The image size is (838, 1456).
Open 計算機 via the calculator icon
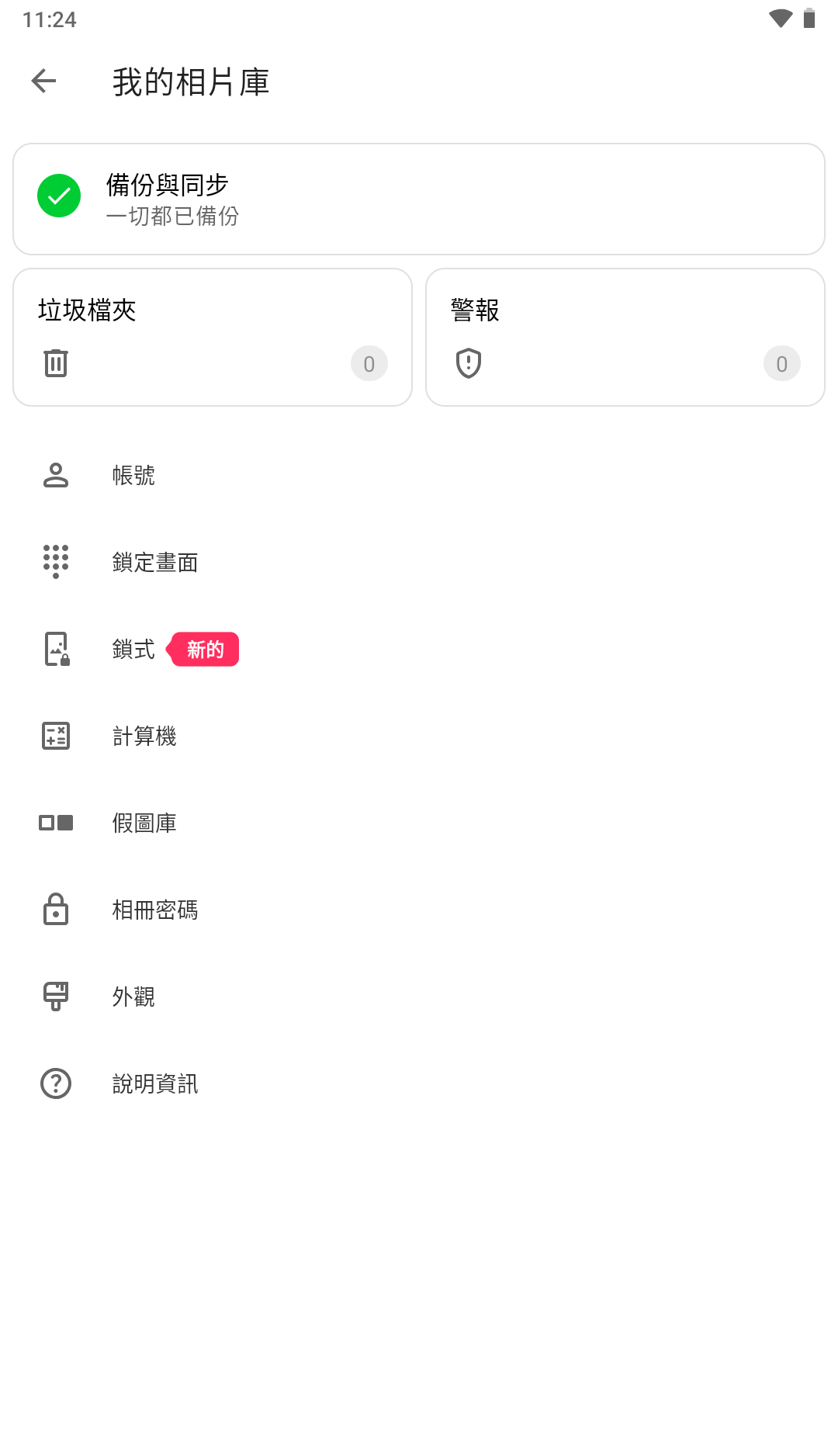click(55, 735)
